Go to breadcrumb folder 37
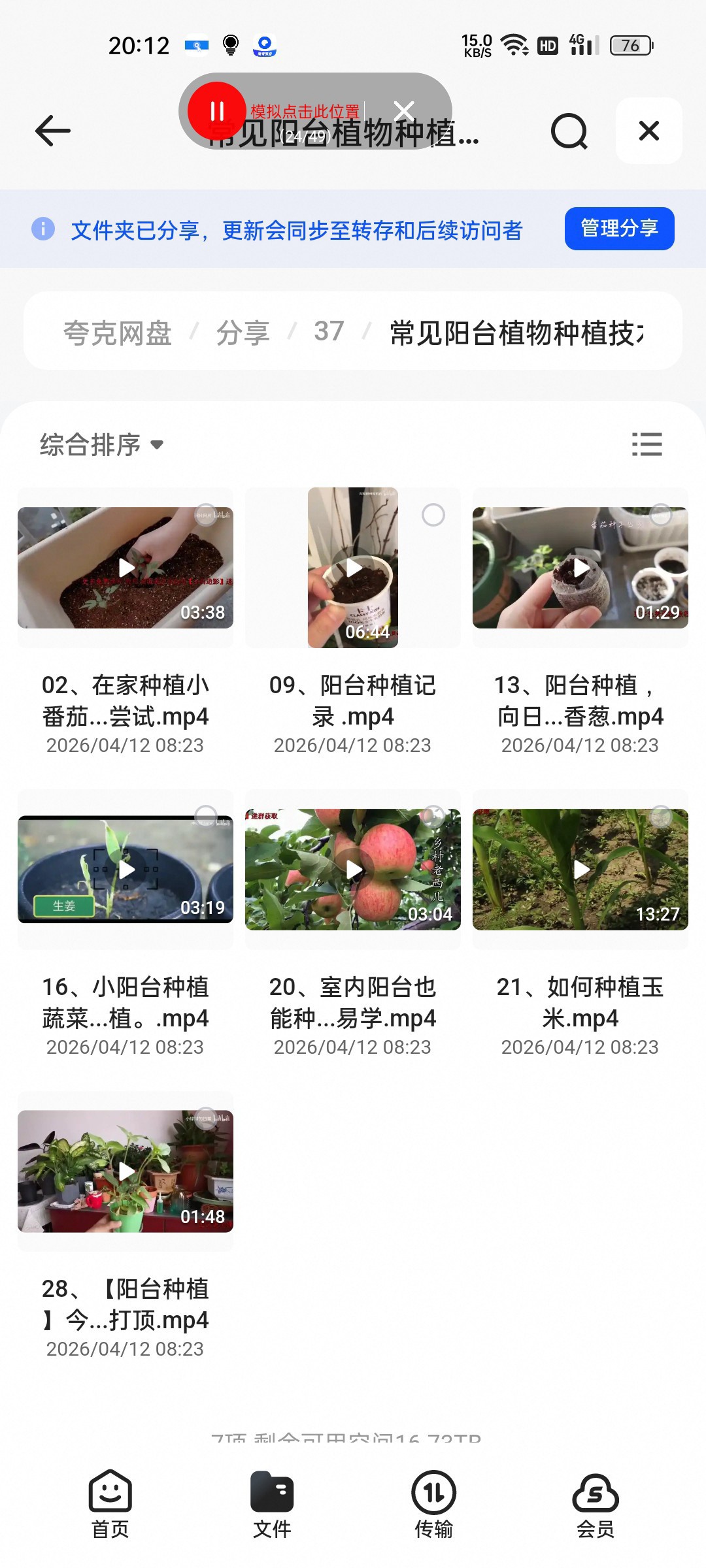Image resolution: width=706 pixels, height=1568 pixels. 329,331
